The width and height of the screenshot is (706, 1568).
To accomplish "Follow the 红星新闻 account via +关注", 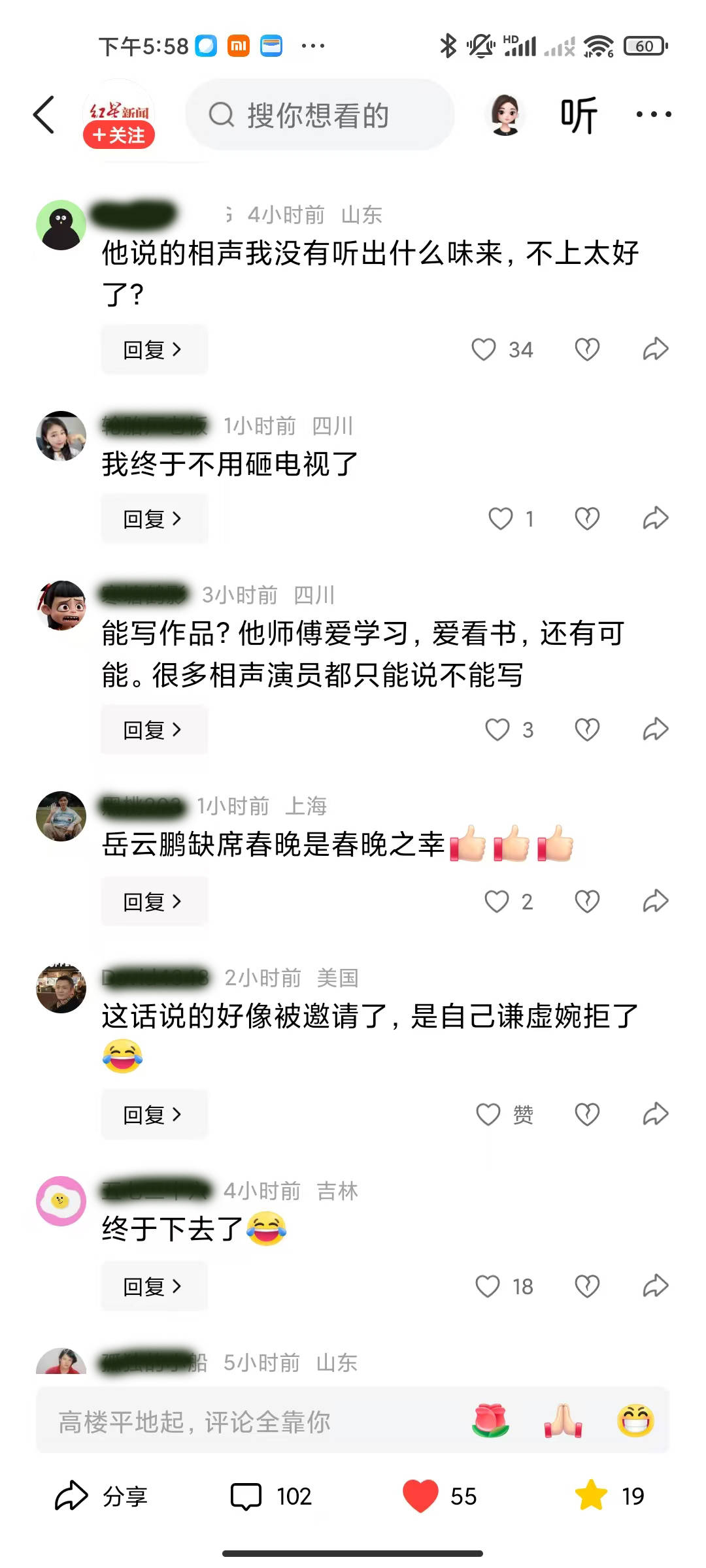I will (x=119, y=135).
